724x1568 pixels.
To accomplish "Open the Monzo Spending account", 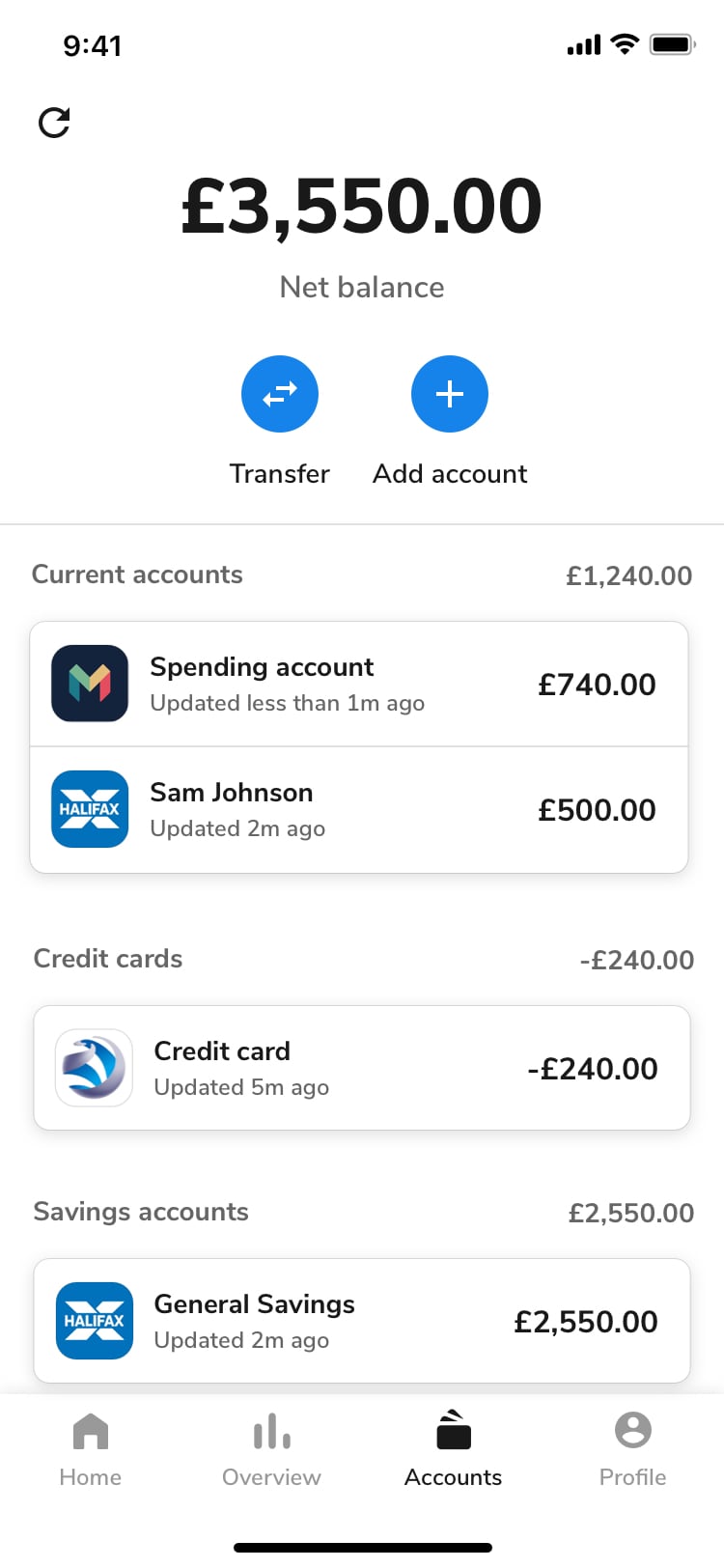I will click(x=359, y=685).
